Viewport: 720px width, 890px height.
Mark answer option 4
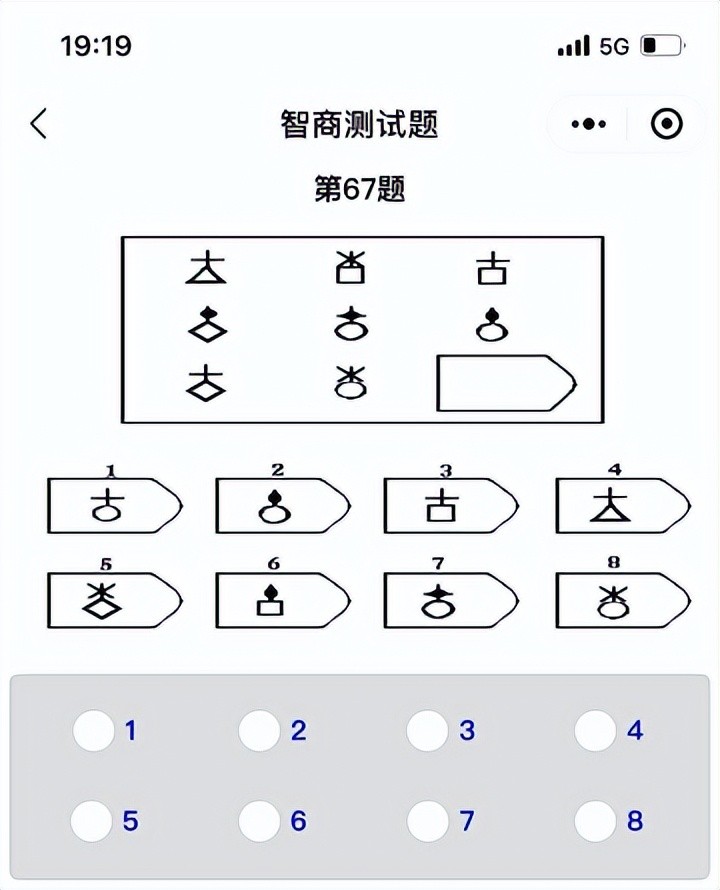point(595,731)
